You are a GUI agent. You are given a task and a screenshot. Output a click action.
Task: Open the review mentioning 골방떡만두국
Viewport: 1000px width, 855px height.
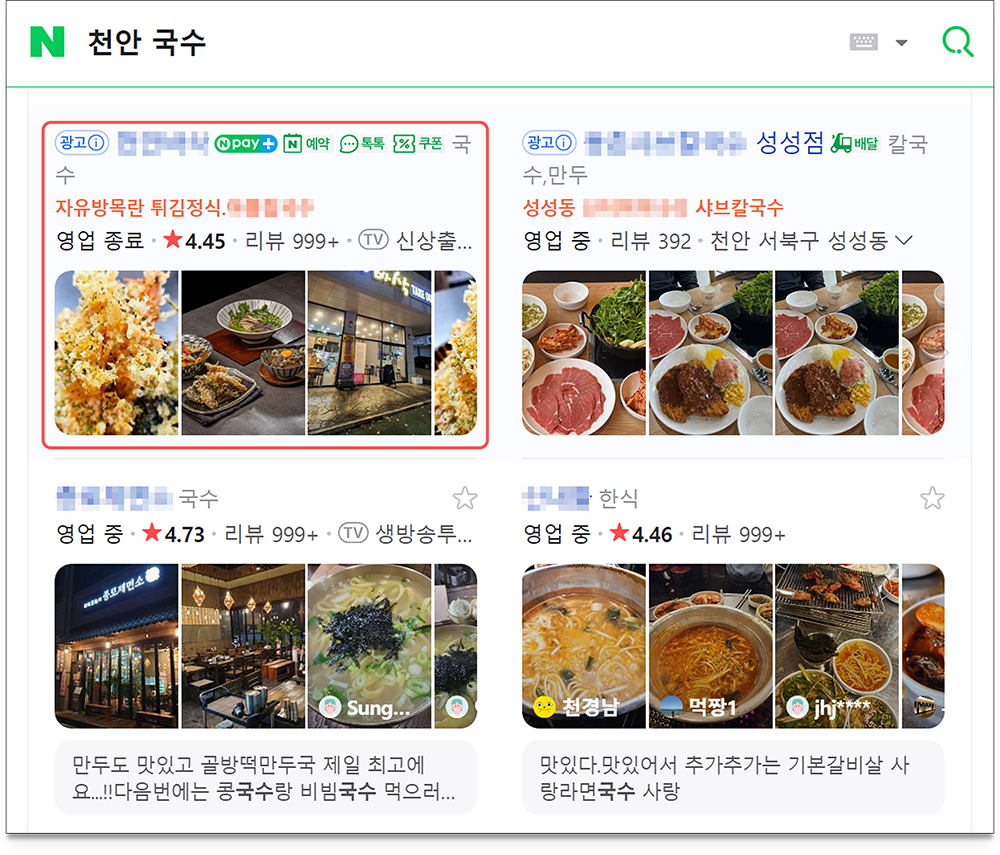(x=265, y=779)
